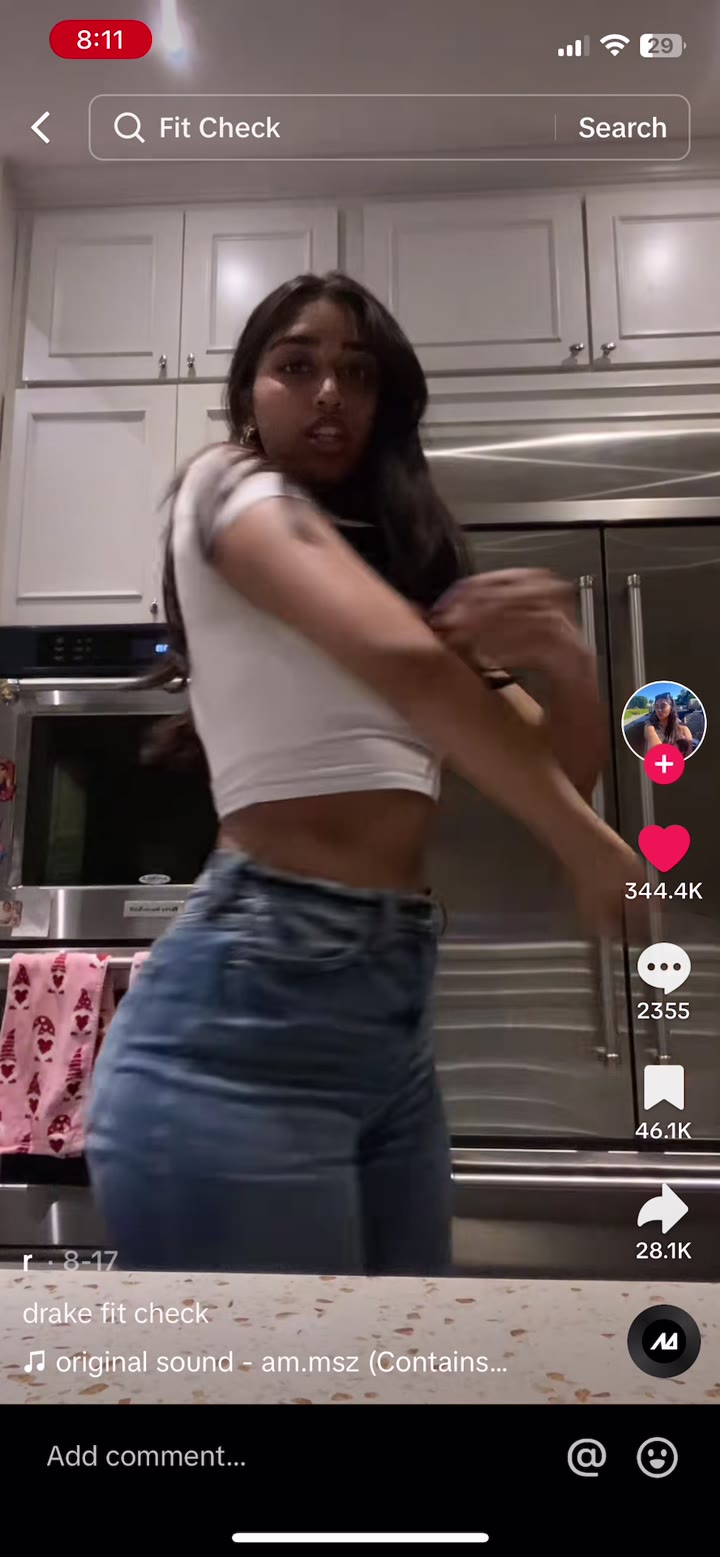Open the creator's profile picture
720x1557 pixels.
coord(663,721)
